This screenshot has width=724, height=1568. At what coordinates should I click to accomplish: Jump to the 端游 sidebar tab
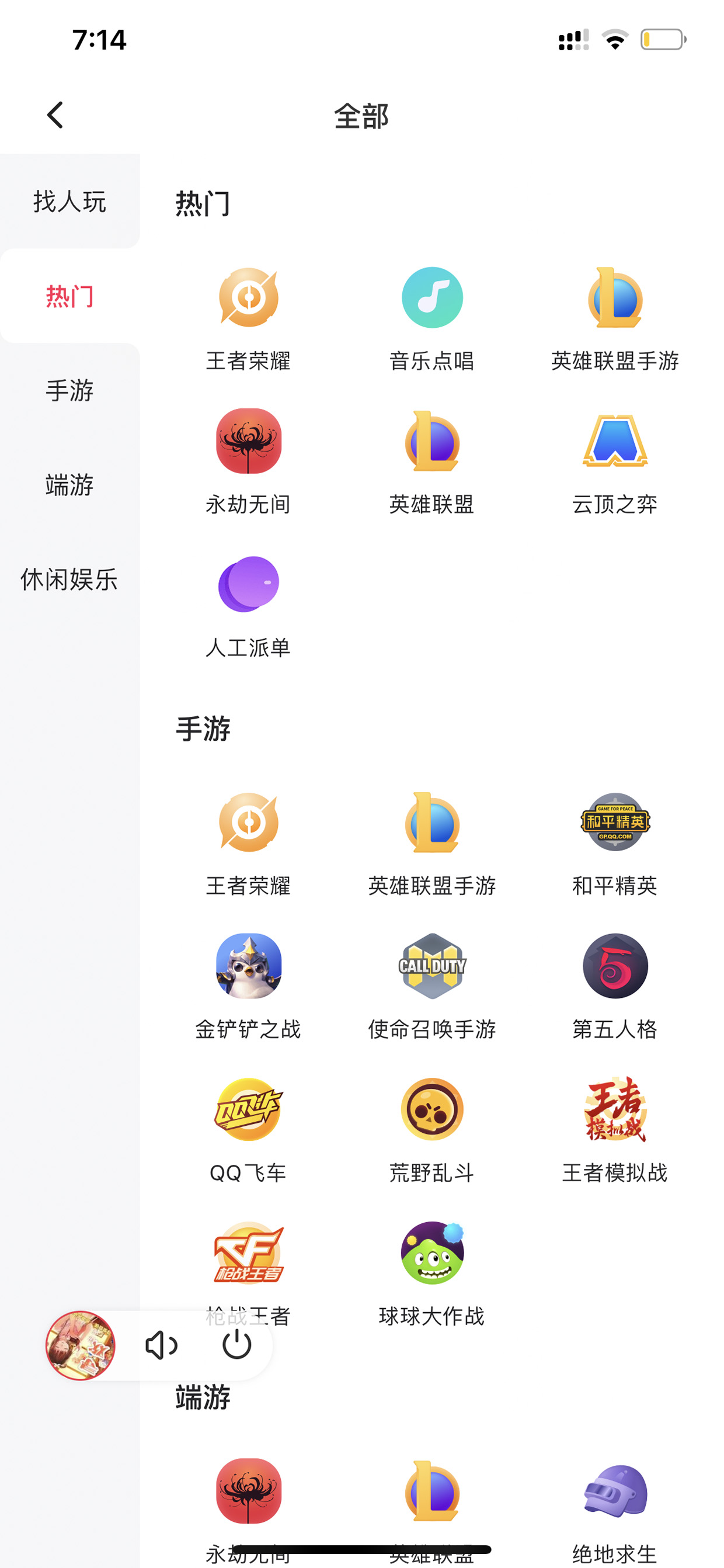coord(70,485)
